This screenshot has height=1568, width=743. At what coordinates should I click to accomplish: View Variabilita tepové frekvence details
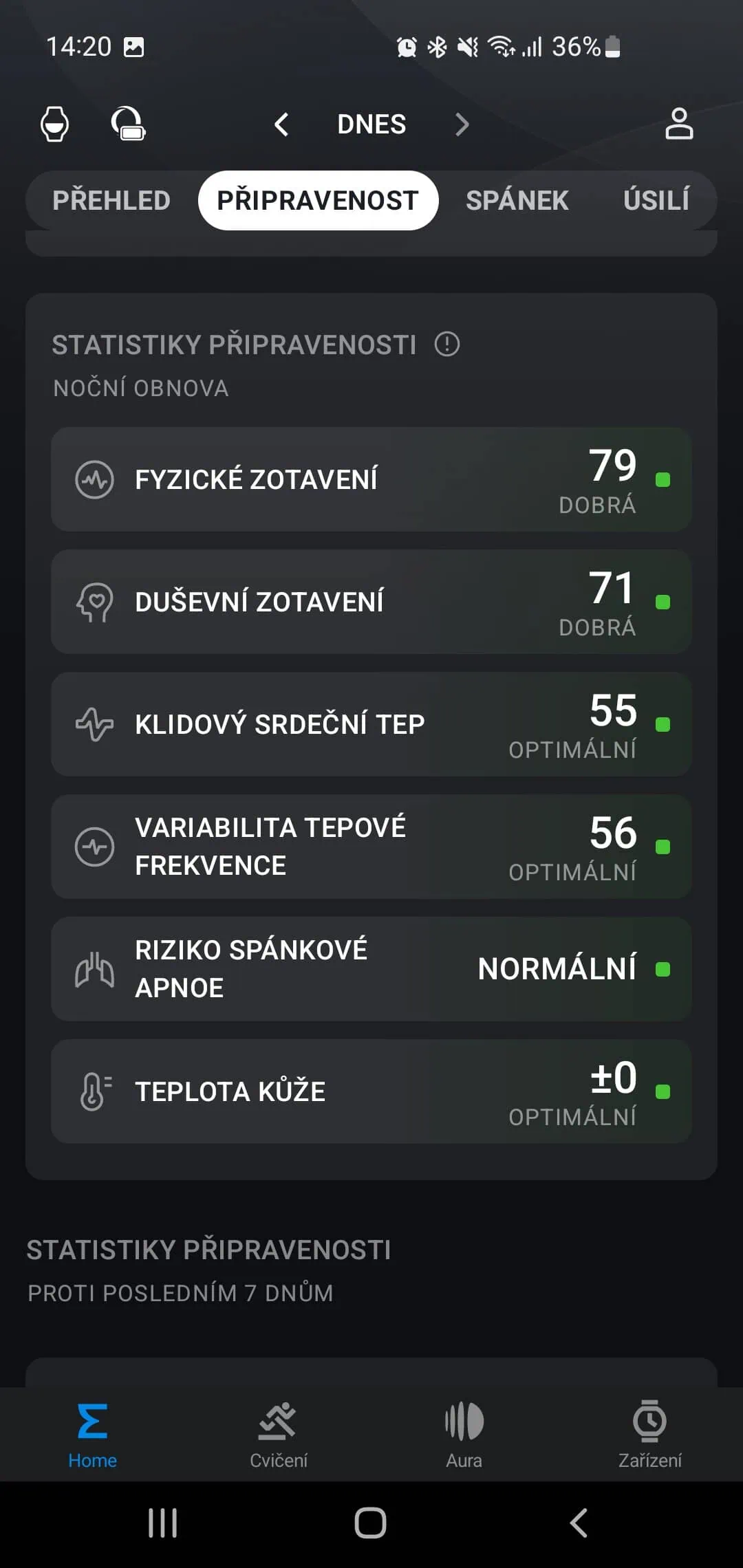(x=371, y=847)
